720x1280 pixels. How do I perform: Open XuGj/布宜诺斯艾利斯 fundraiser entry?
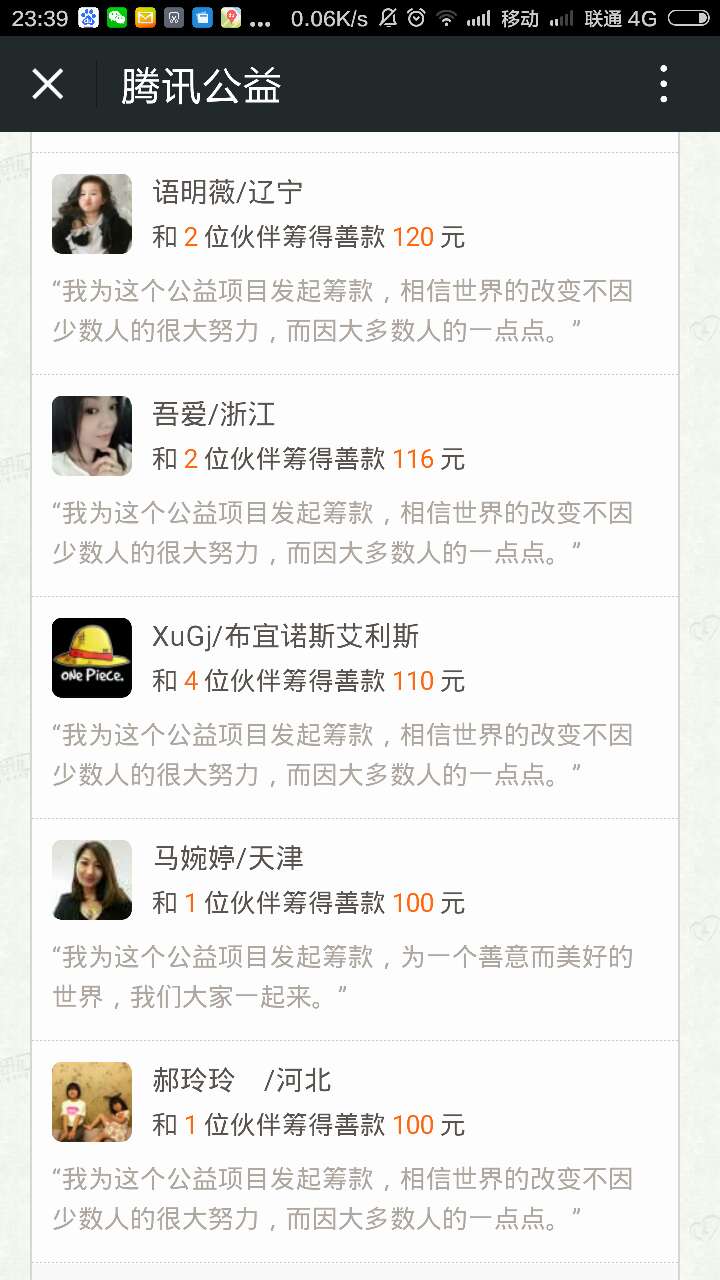[x=355, y=707]
